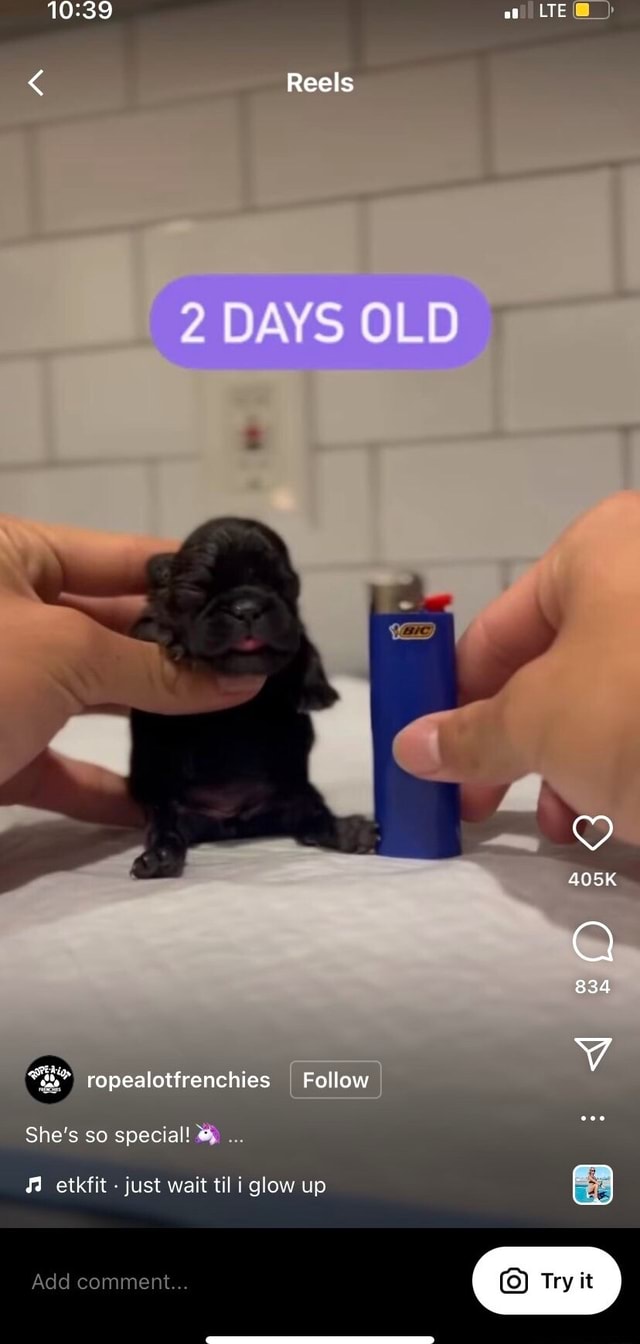
Task: Tap the Try it camera button
Action: click(547, 1281)
